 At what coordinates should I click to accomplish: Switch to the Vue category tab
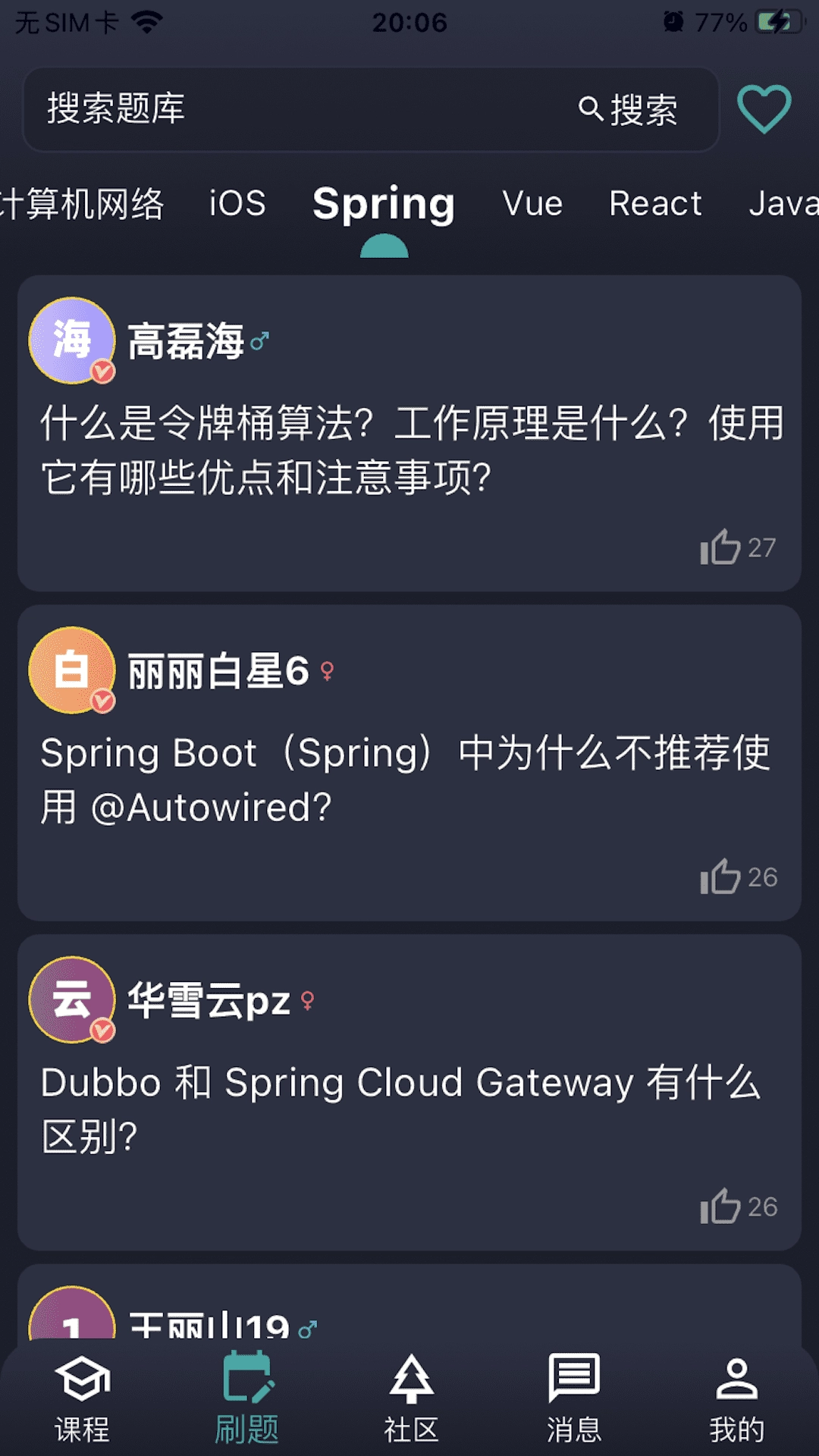tap(532, 203)
